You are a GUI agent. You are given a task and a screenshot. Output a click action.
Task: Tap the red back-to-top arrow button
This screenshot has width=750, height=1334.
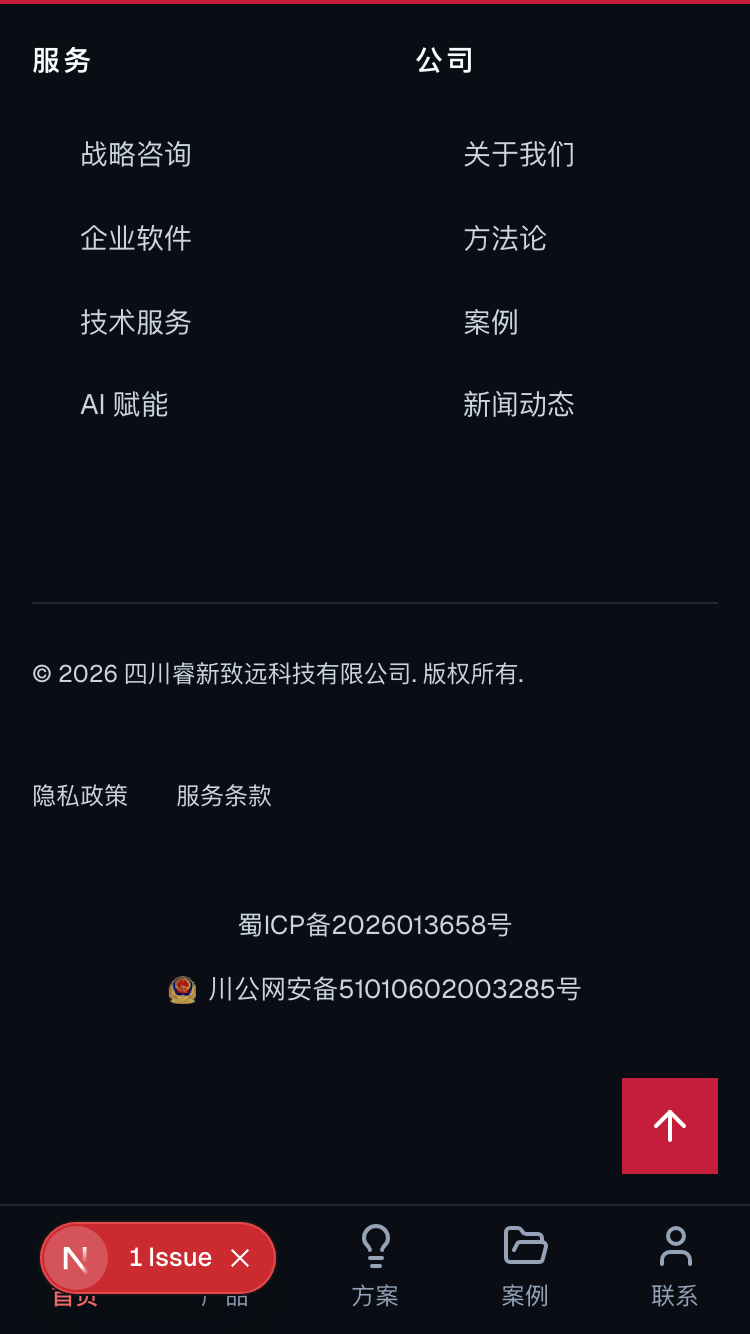[x=670, y=1126]
